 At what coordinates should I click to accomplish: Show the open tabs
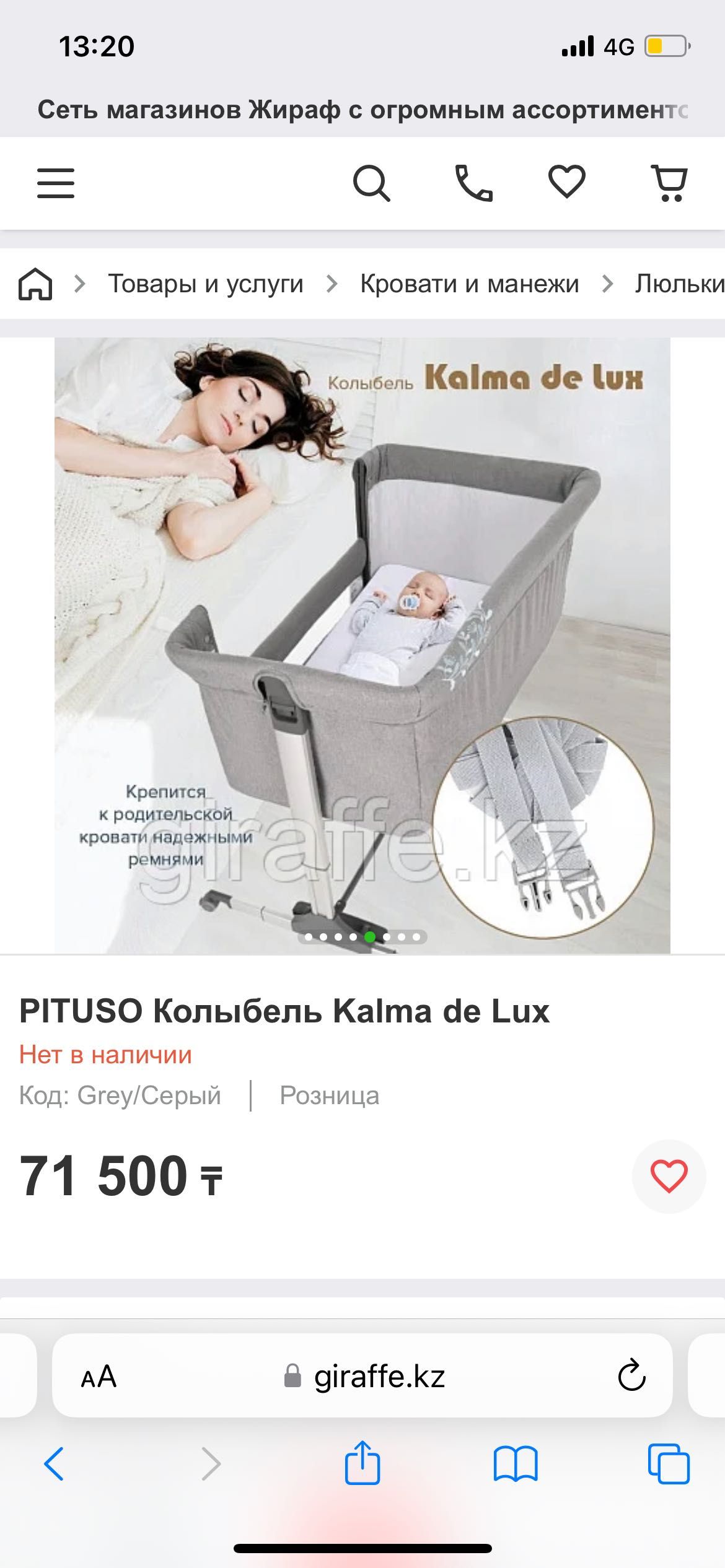pyautogui.click(x=669, y=1465)
